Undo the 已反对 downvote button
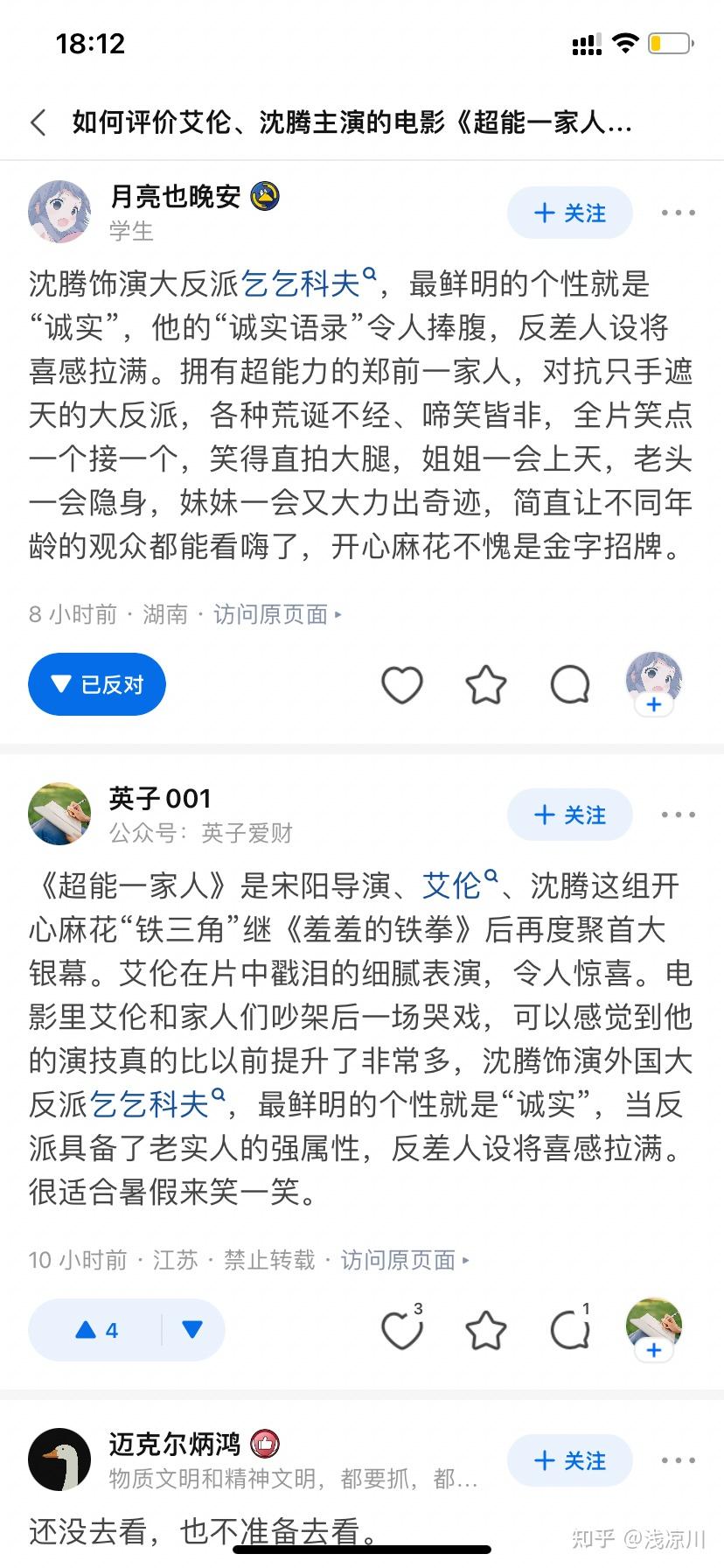Screen dimensions: 724x1568 (97, 684)
